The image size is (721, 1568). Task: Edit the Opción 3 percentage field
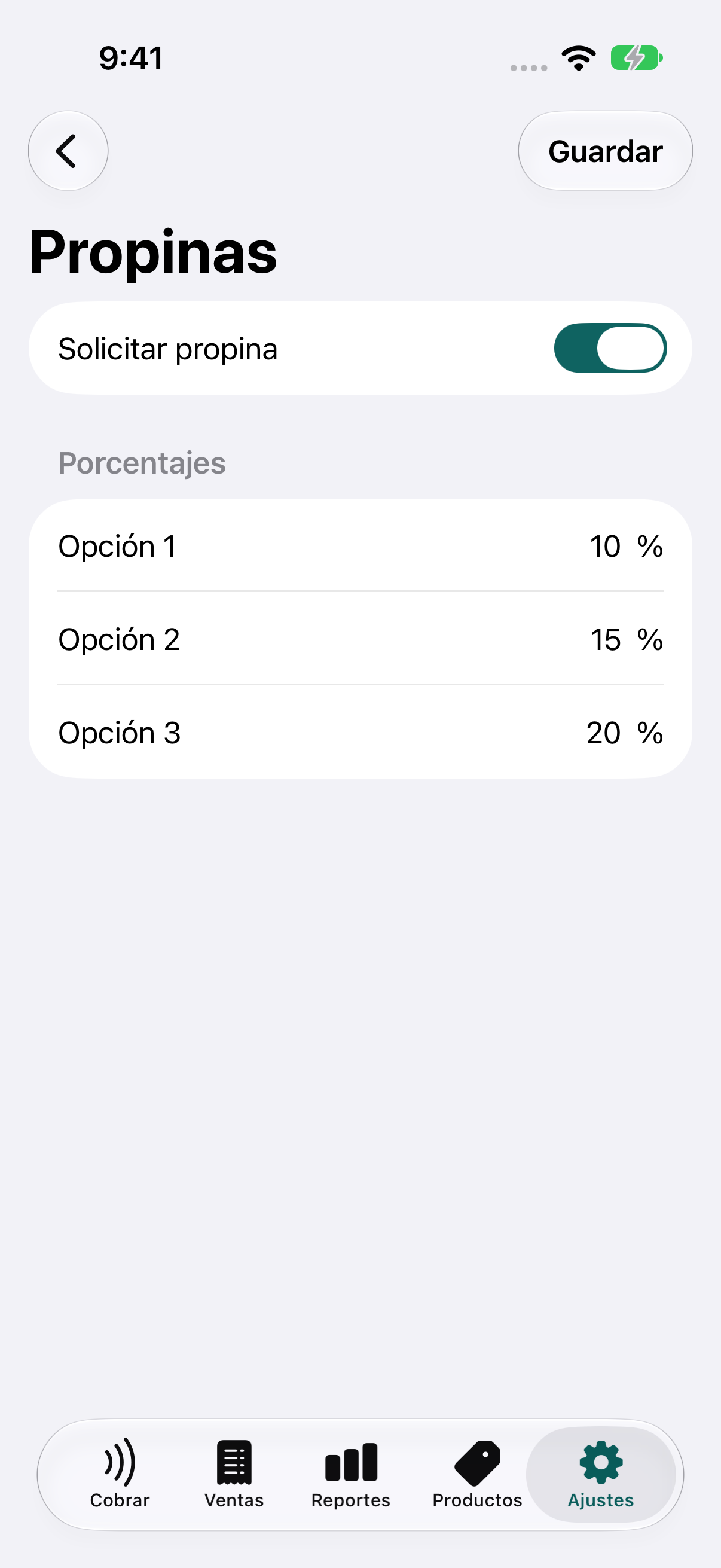[x=603, y=732]
